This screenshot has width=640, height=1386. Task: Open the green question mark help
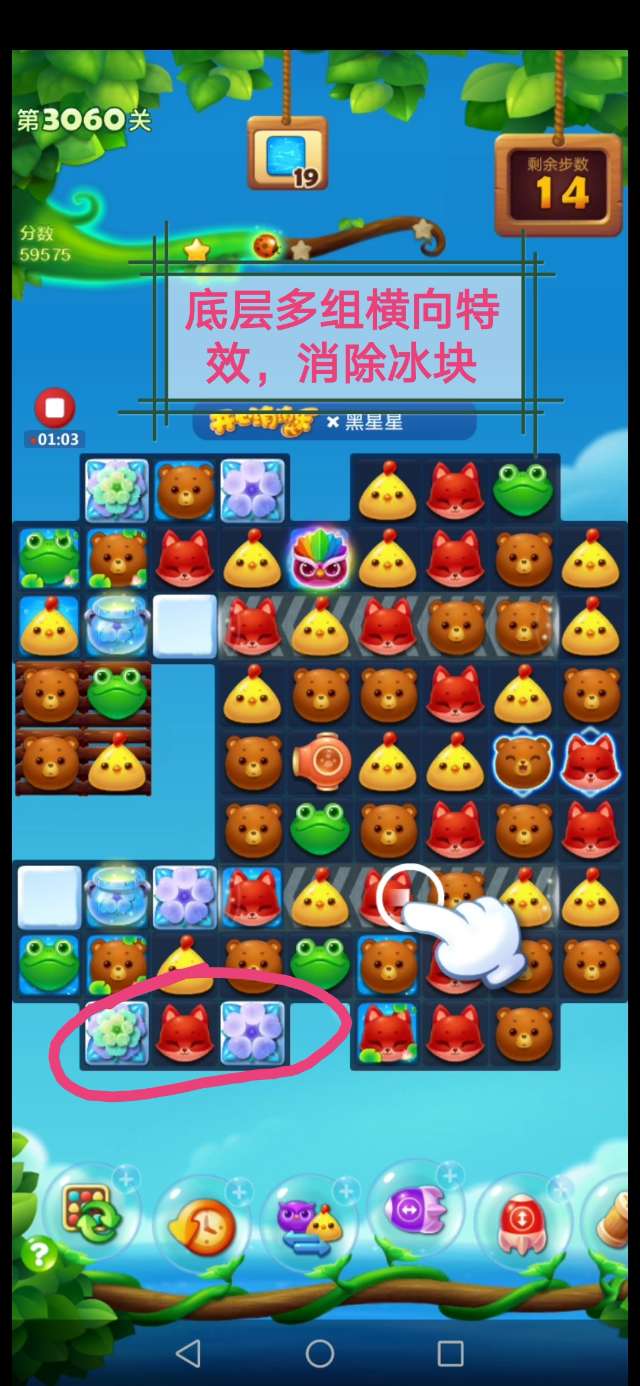click(38, 1254)
